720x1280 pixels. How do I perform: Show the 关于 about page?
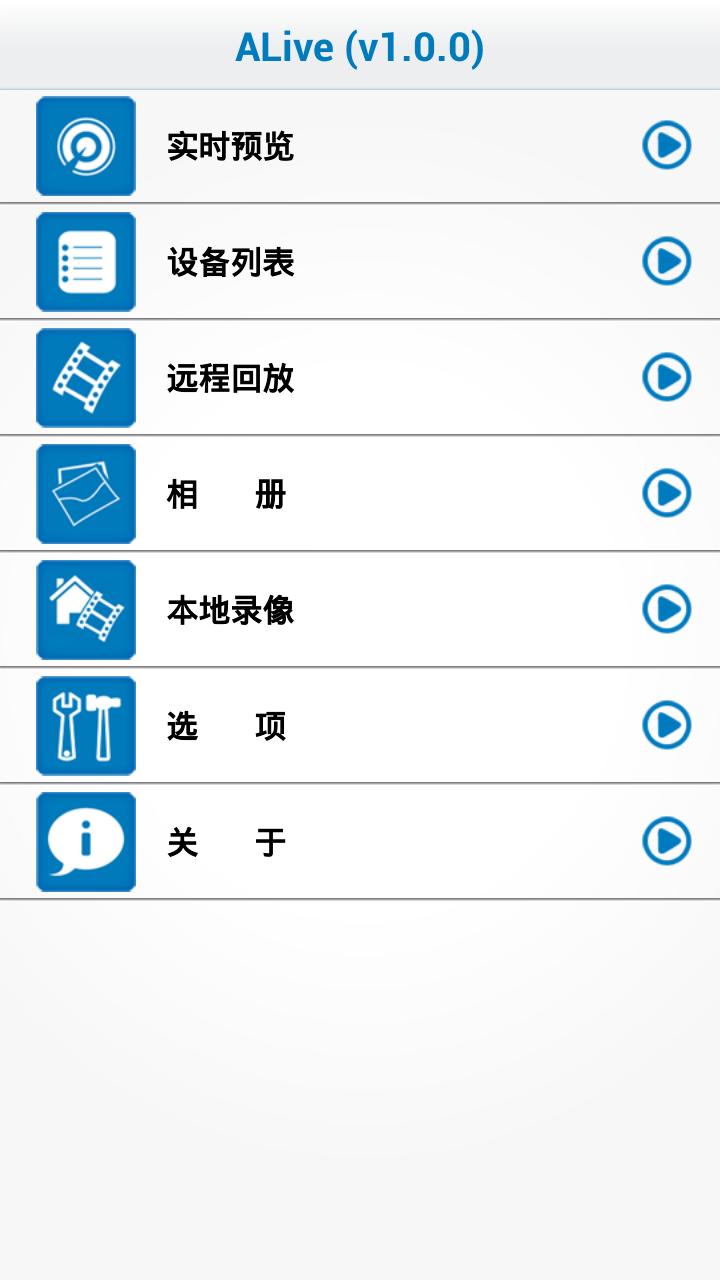point(360,842)
